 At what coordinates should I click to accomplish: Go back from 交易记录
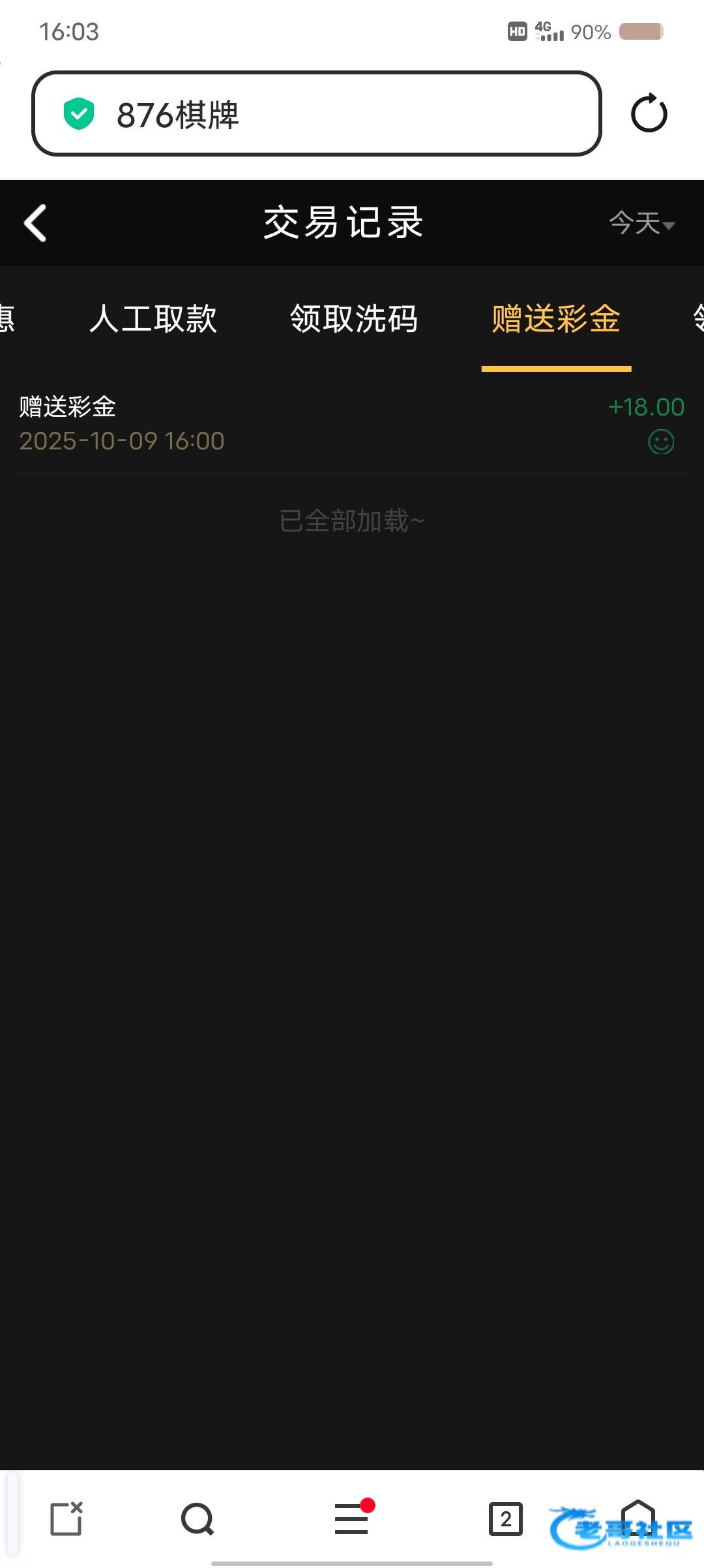pyautogui.click(x=35, y=223)
